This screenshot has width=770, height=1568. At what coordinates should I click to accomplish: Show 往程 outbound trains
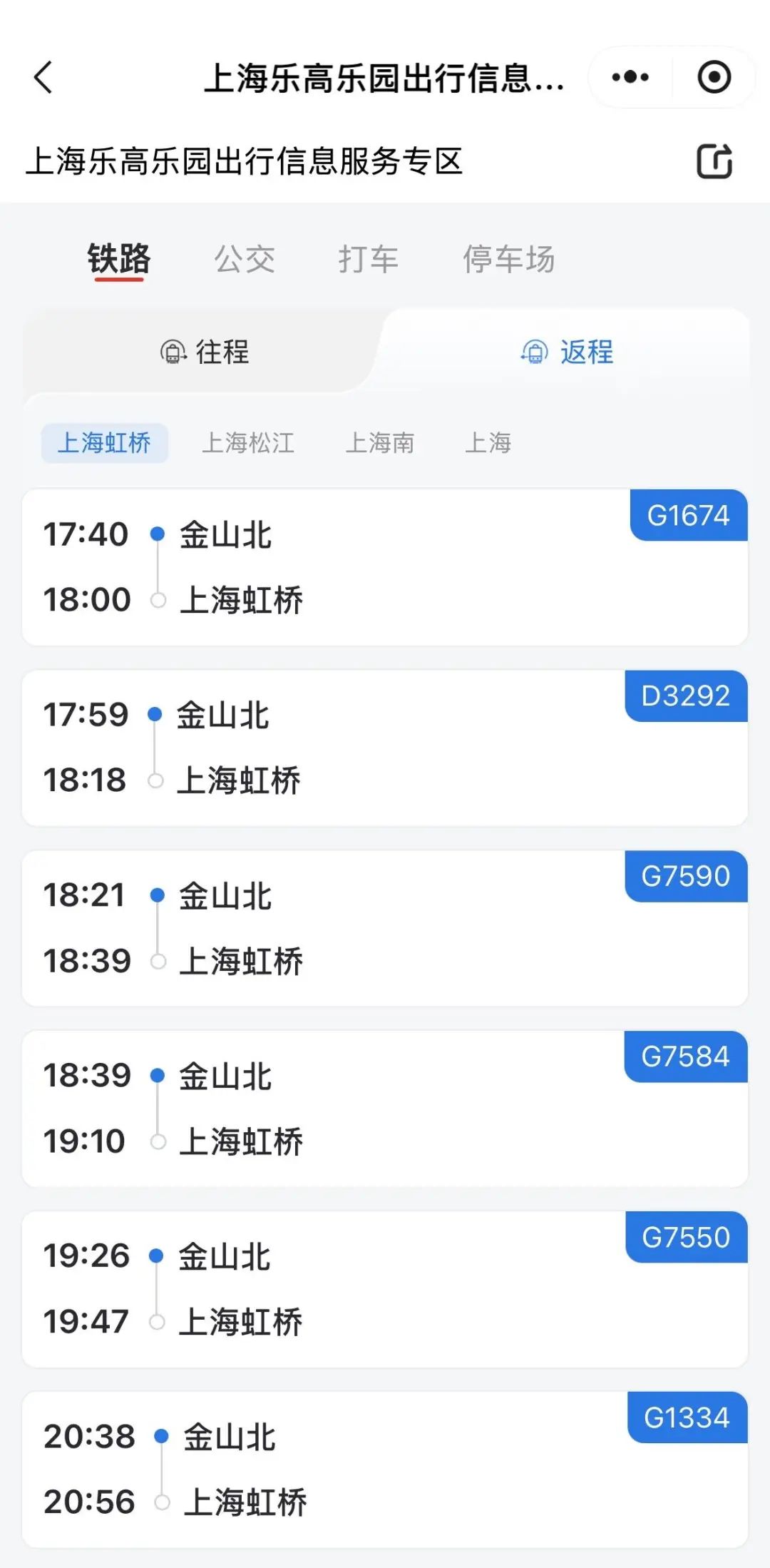[x=205, y=352]
